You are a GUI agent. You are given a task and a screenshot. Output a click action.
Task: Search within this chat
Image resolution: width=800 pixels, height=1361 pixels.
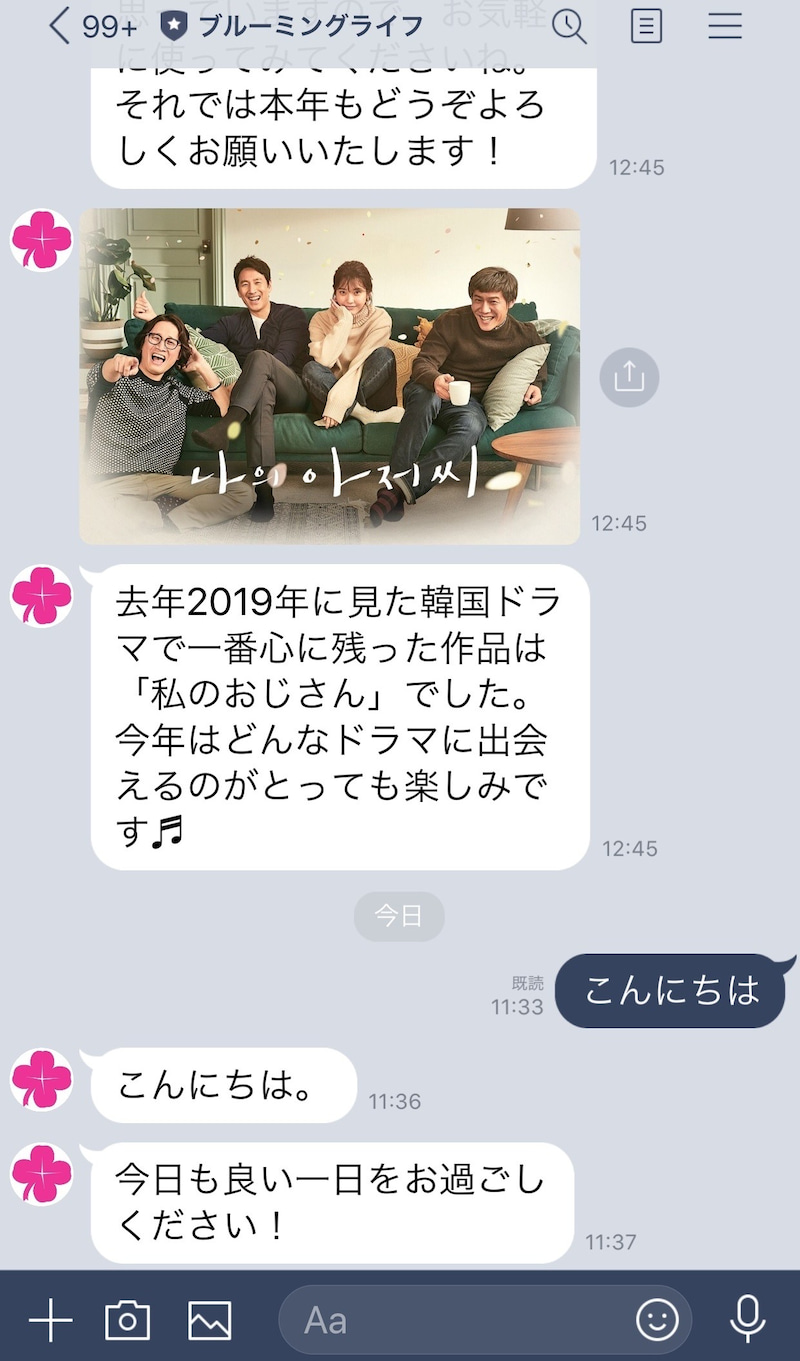point(569,27)
